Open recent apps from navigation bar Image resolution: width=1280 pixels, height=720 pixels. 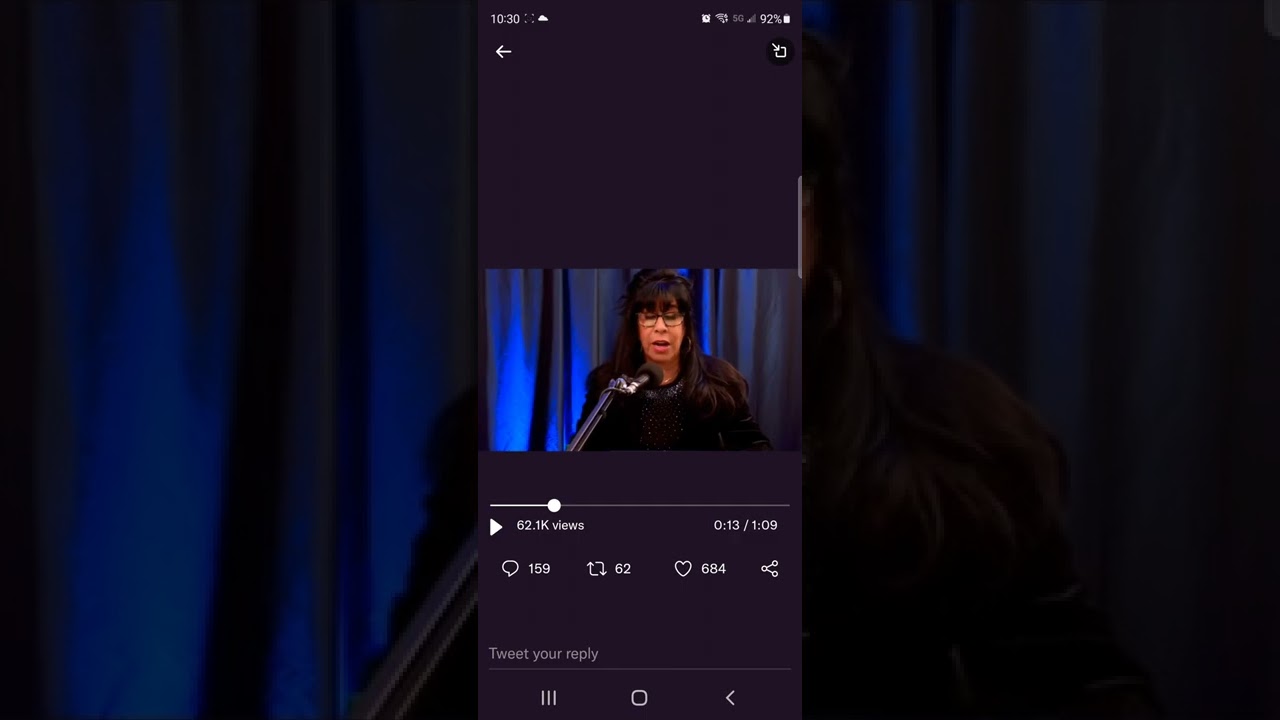[x=549, y=698]
